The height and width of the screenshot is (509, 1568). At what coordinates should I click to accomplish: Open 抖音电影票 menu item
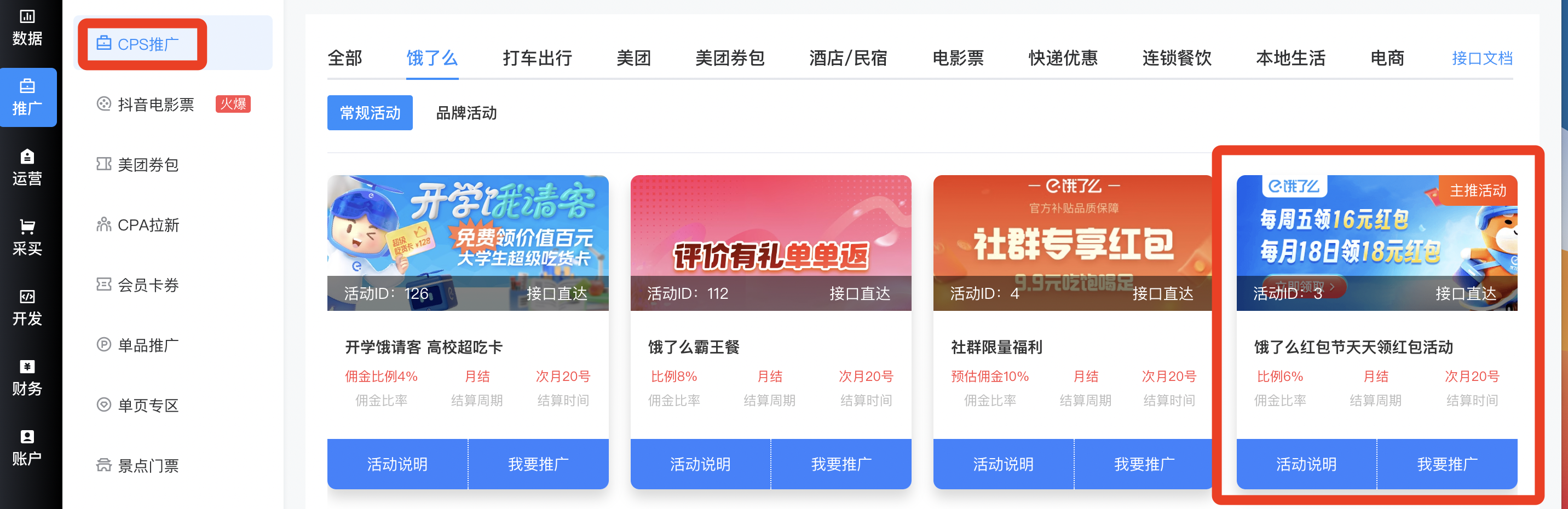pyautogui.click(x=155, y=105)
